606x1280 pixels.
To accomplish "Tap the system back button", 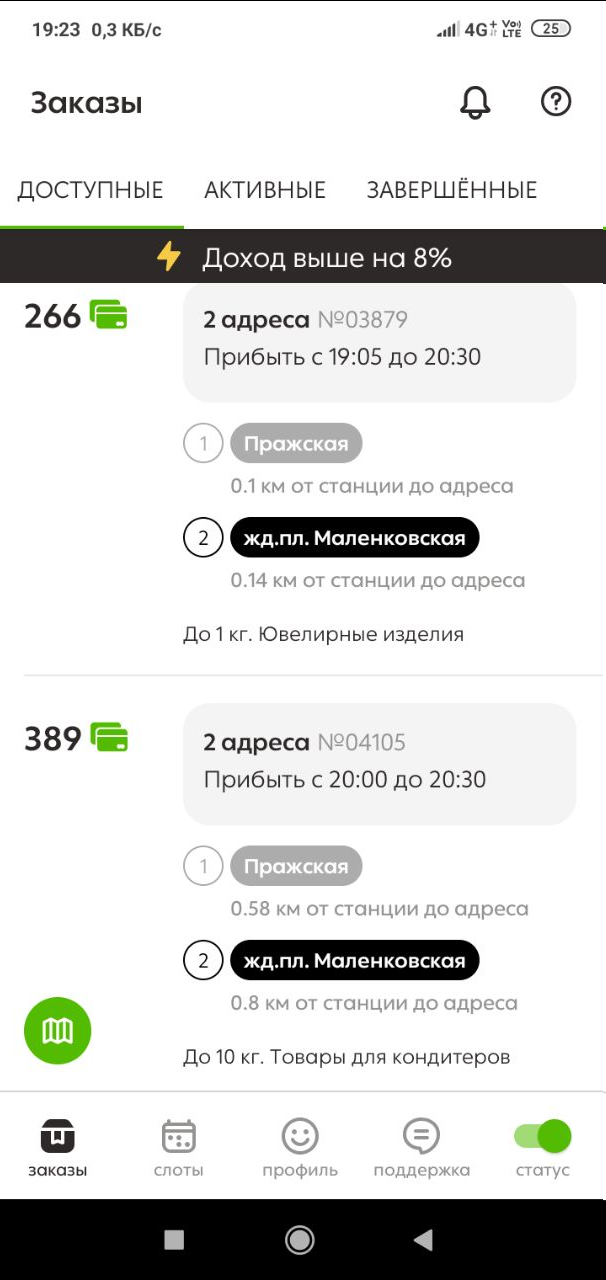I will (x=423, y=1240).
